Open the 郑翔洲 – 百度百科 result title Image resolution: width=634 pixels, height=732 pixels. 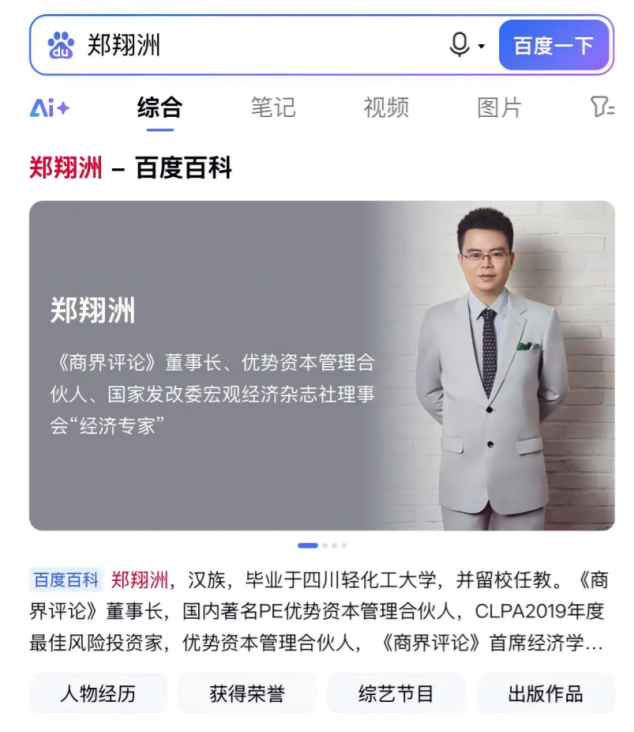point(131,168)
